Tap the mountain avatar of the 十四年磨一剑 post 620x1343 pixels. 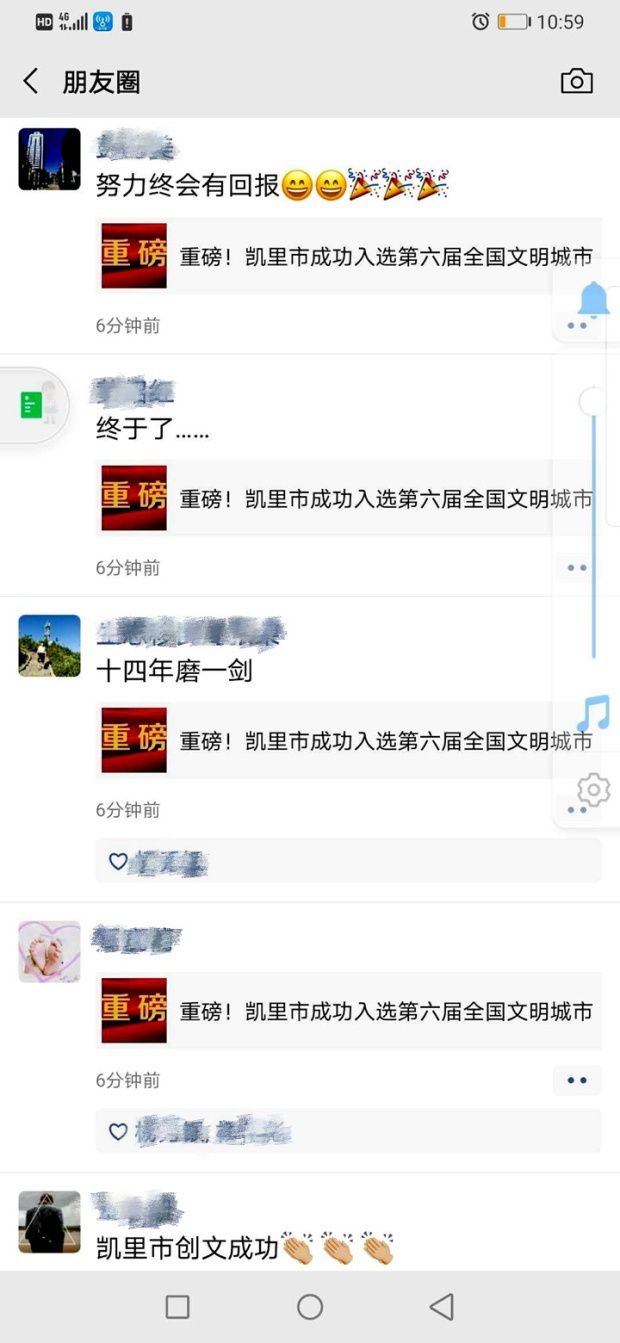point(49,646)
